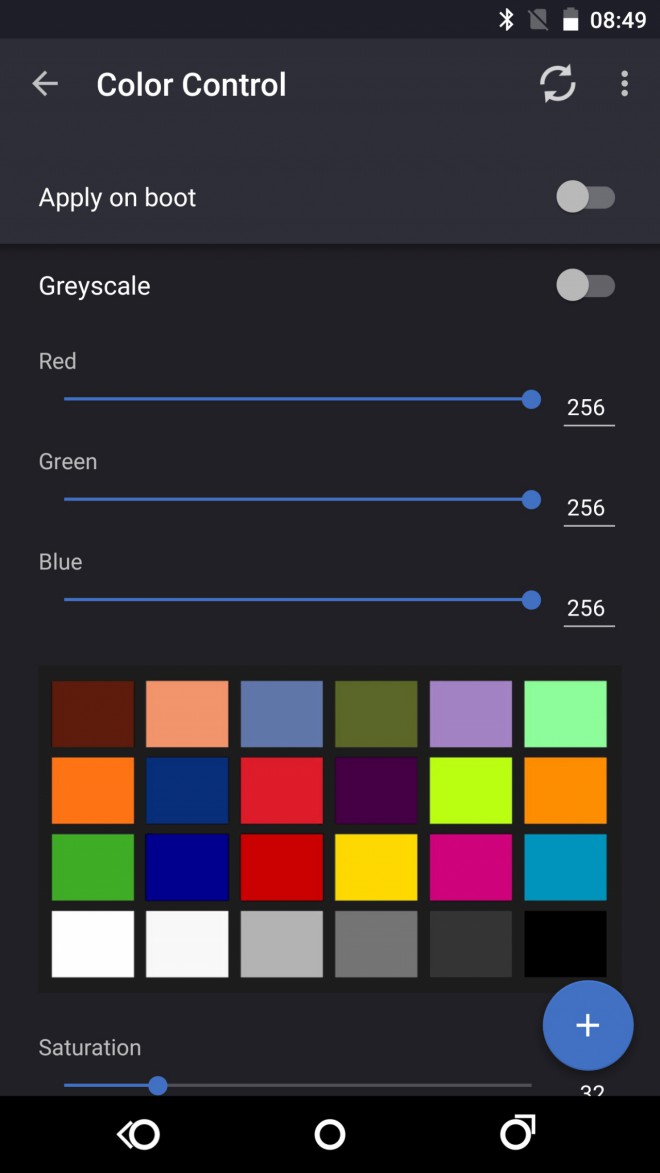
Task: Enable Apply on boot
Action: coord(585,197)
